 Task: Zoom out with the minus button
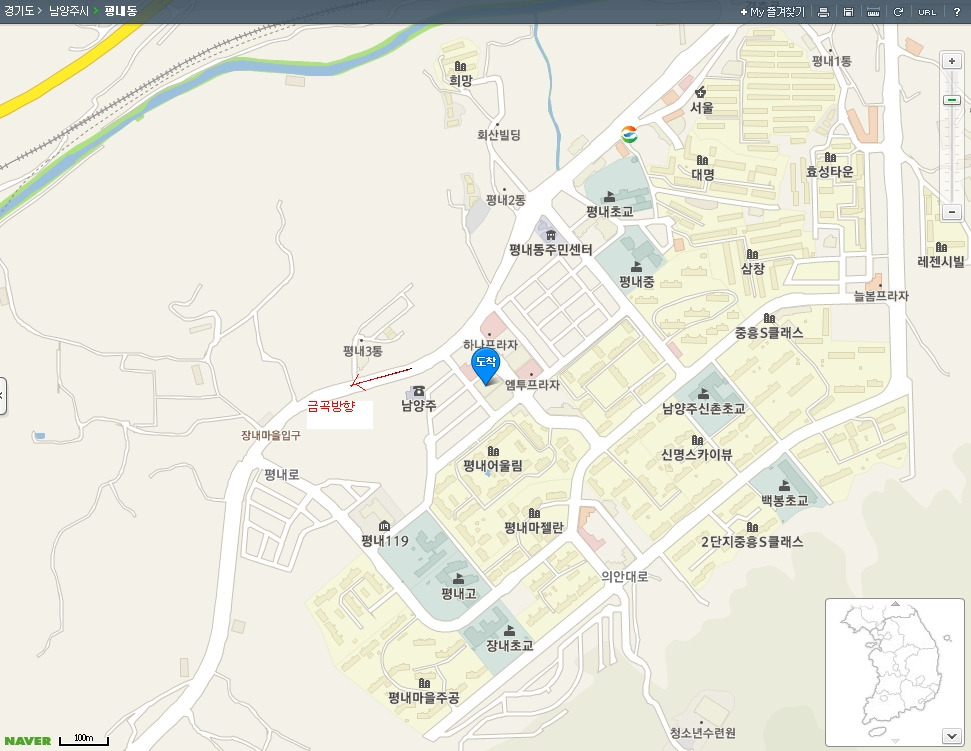952,212
